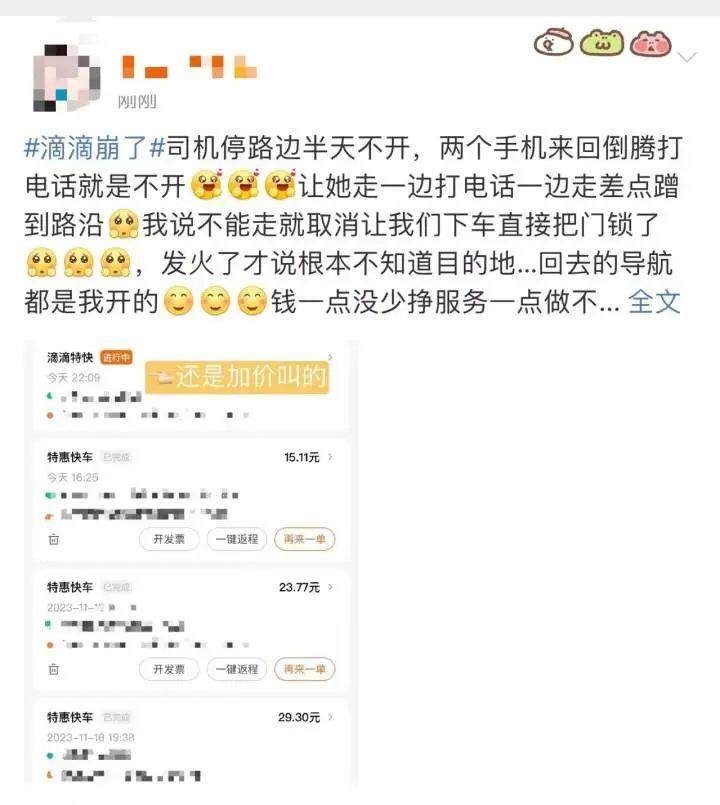Expand the post with 全文
Image resolution: width=720 pixels, height=805 pixels.
pos(655,302)
